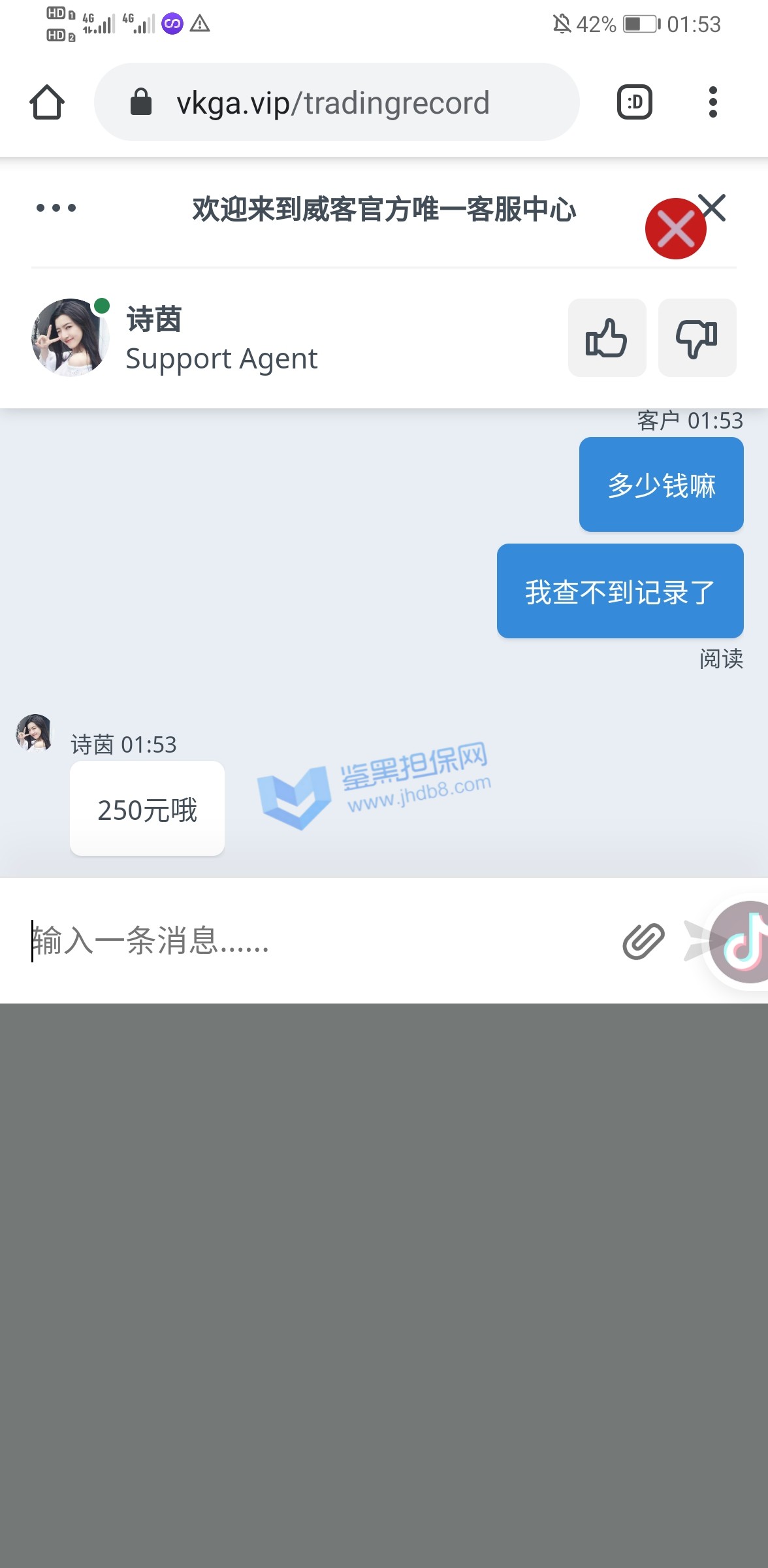Attach a file with the paperclip icon
The image size is (768, 1568).
coord(643,941)
